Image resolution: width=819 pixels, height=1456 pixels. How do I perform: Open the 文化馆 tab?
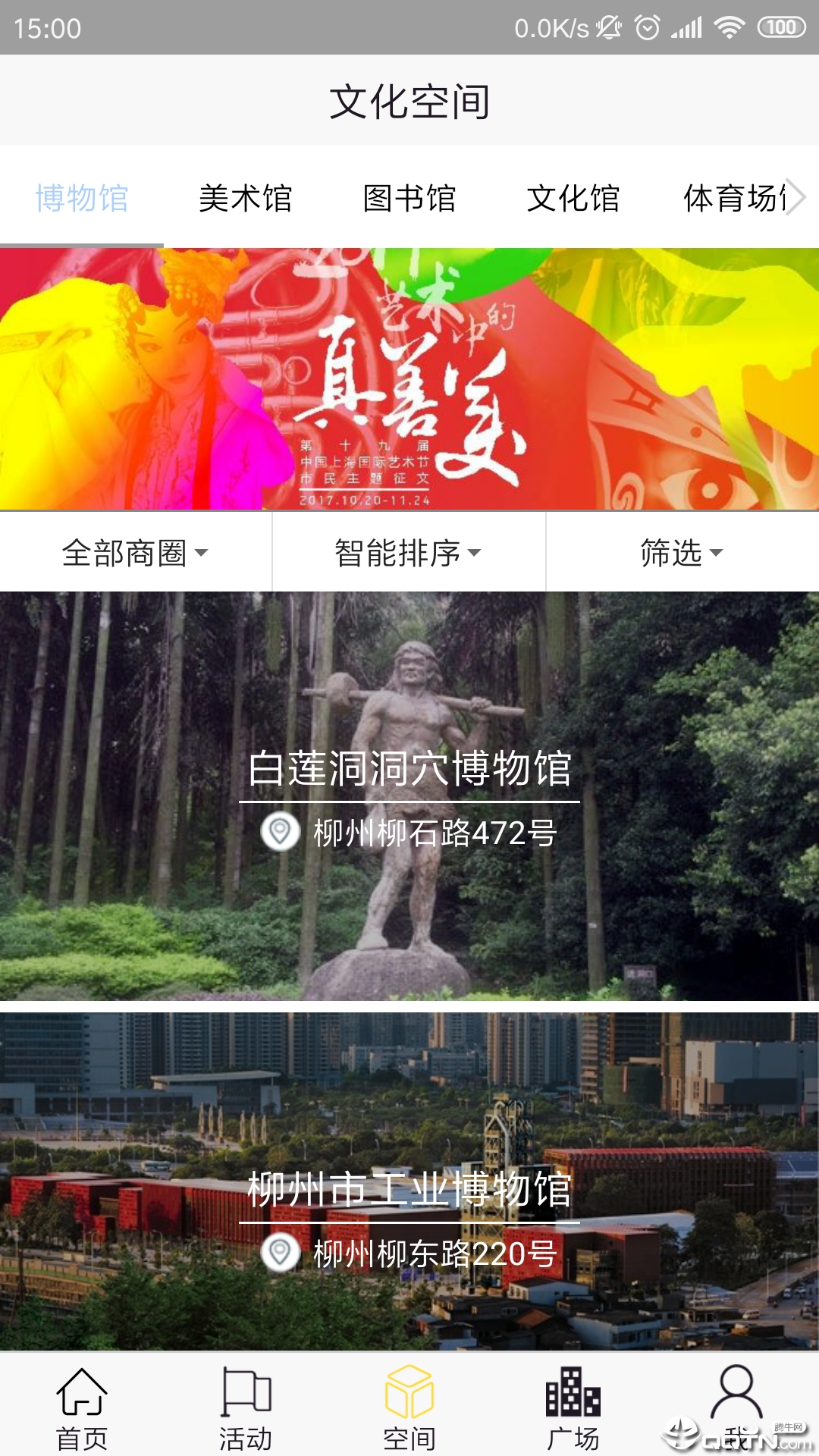[573, 199]
